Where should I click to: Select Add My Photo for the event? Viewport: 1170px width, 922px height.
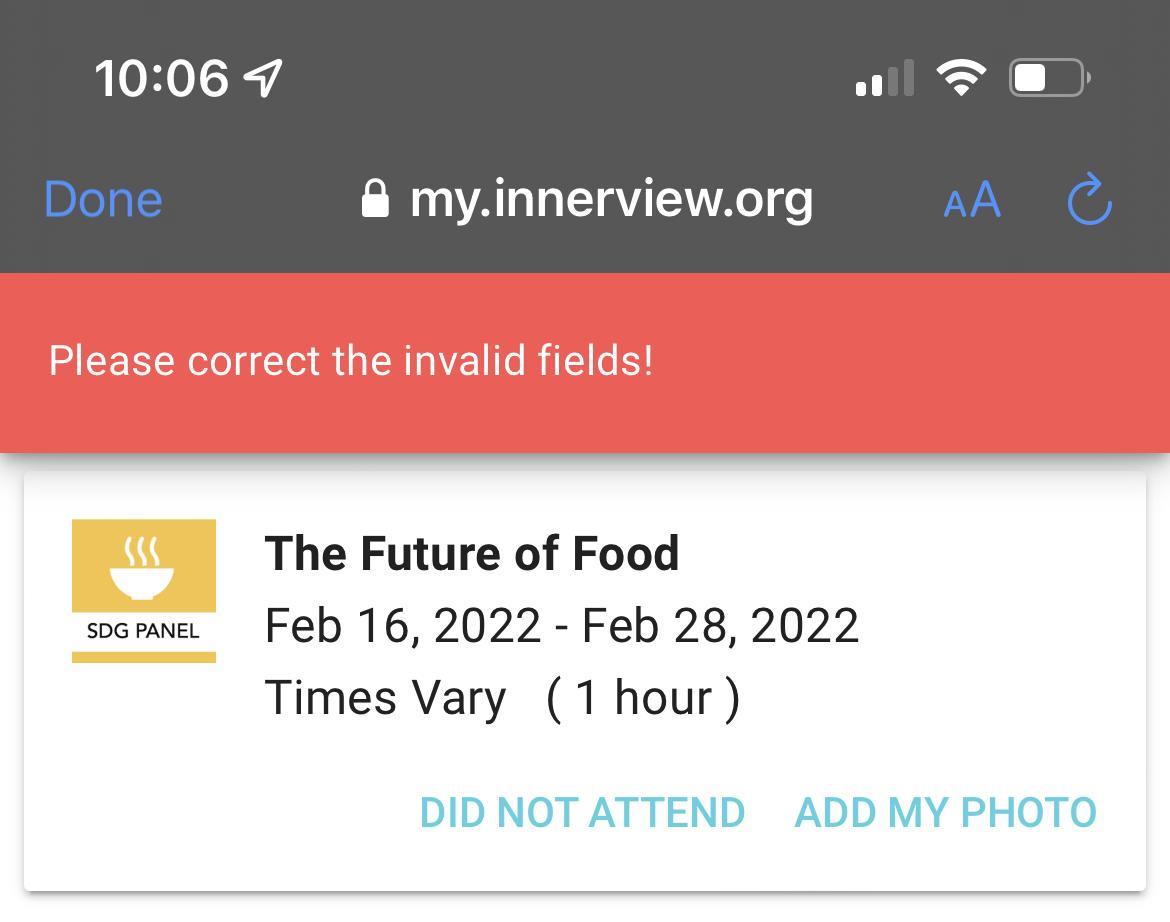(945, 812)
